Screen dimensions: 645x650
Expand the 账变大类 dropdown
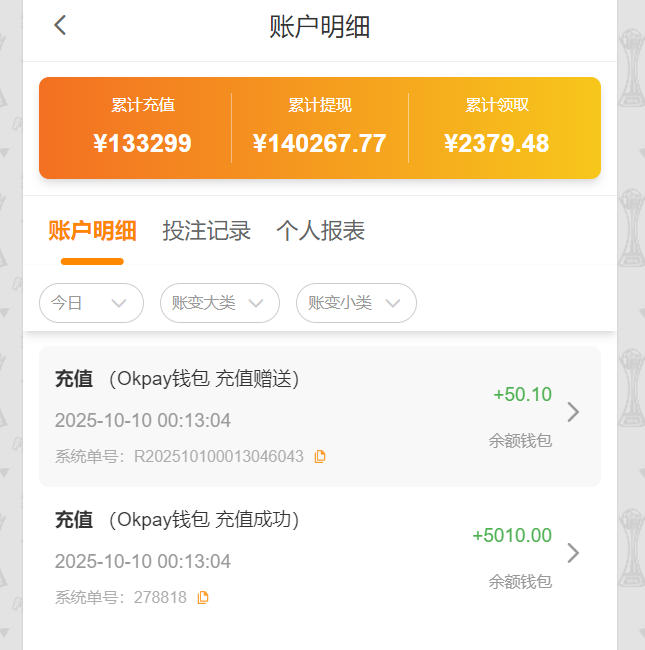219,303
